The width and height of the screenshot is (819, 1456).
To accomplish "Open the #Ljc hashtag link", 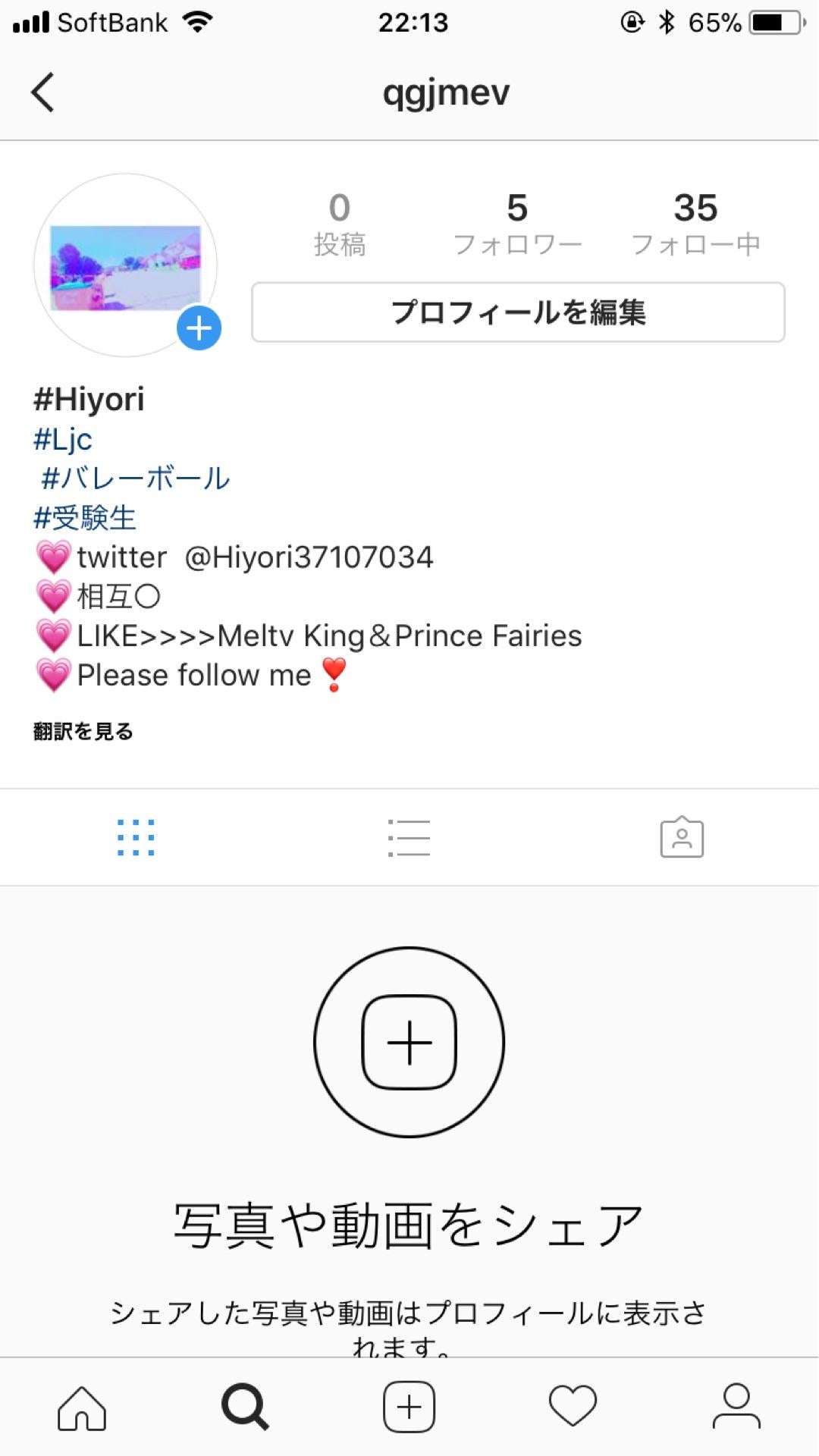I will click(63, 440).
